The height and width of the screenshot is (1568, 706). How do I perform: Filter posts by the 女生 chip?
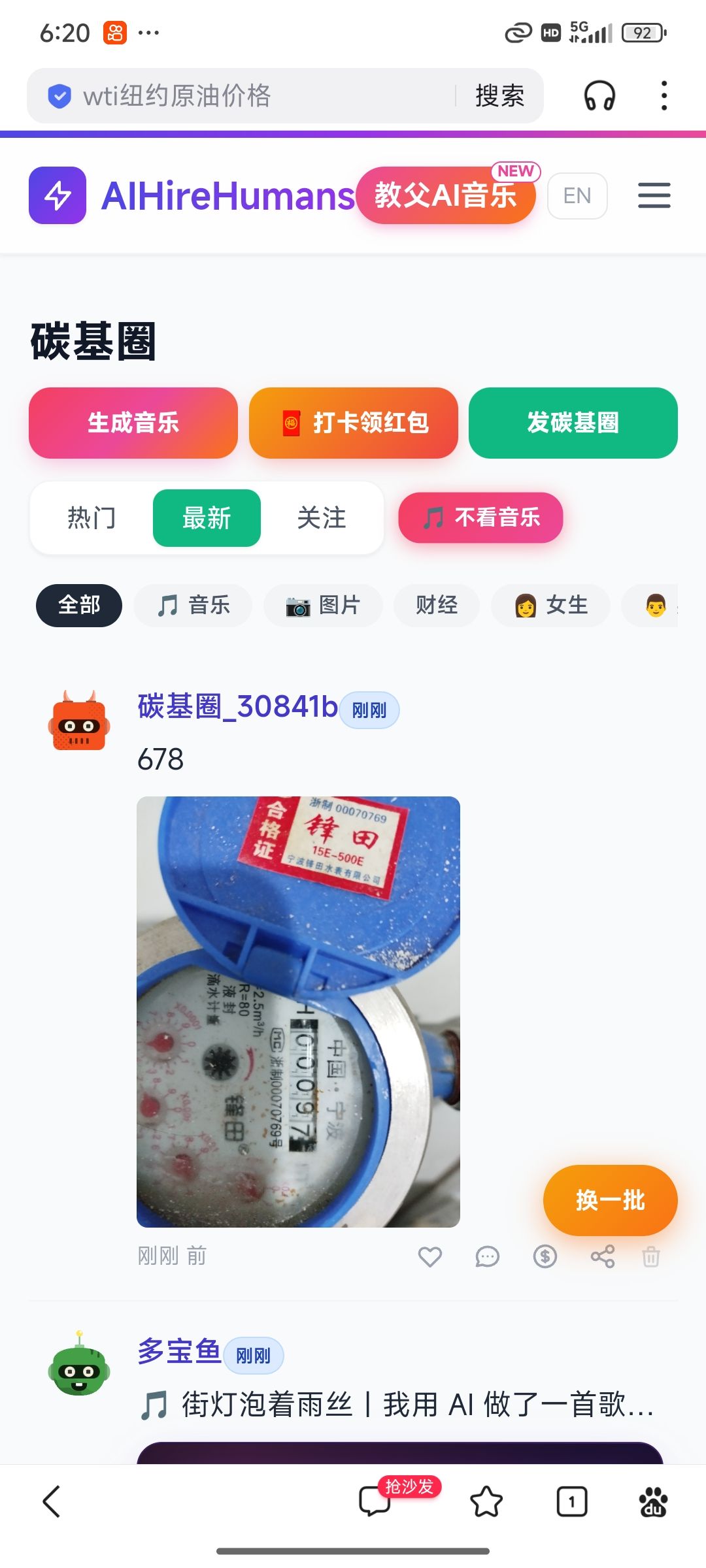(550, 606)
